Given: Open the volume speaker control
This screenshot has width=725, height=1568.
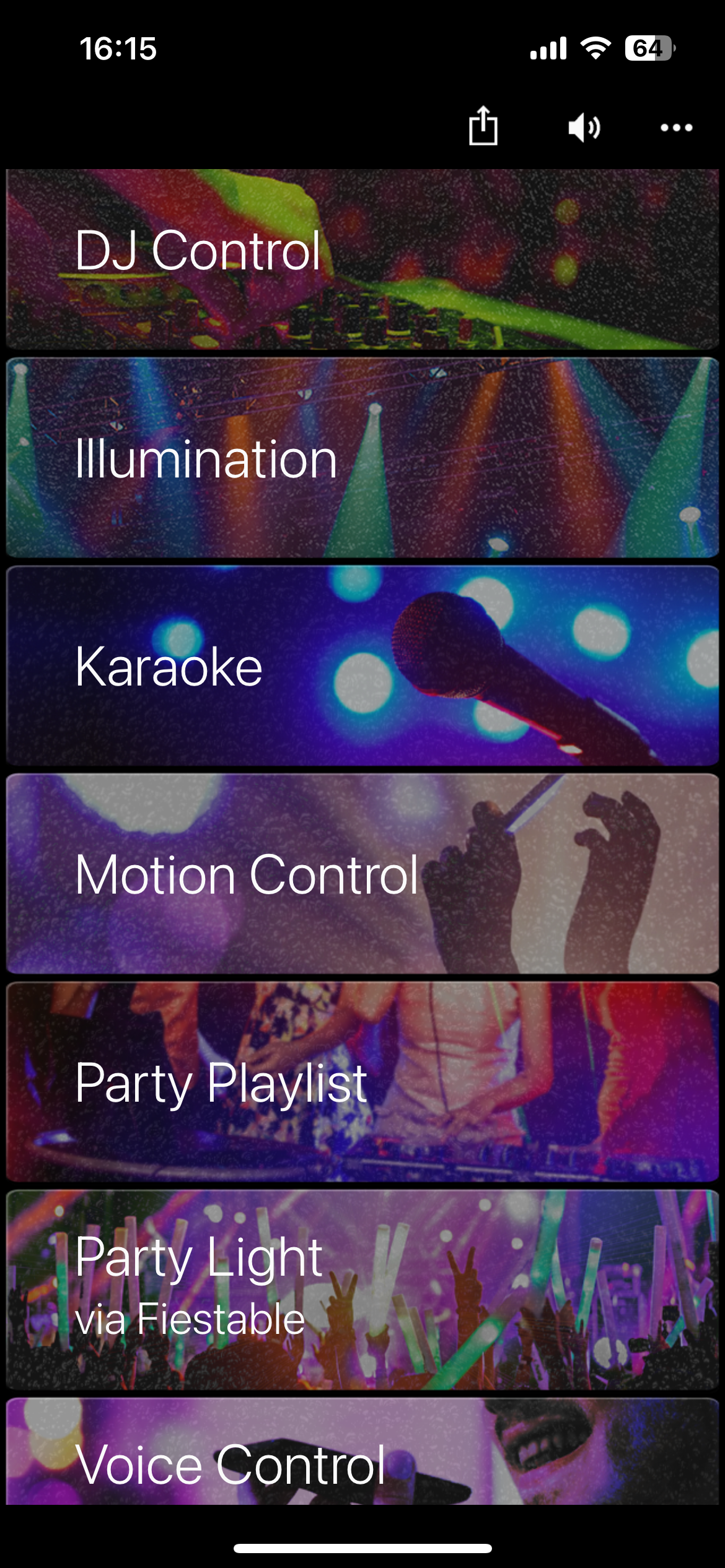Looking at the screenshot, I should tap(584, 128).
